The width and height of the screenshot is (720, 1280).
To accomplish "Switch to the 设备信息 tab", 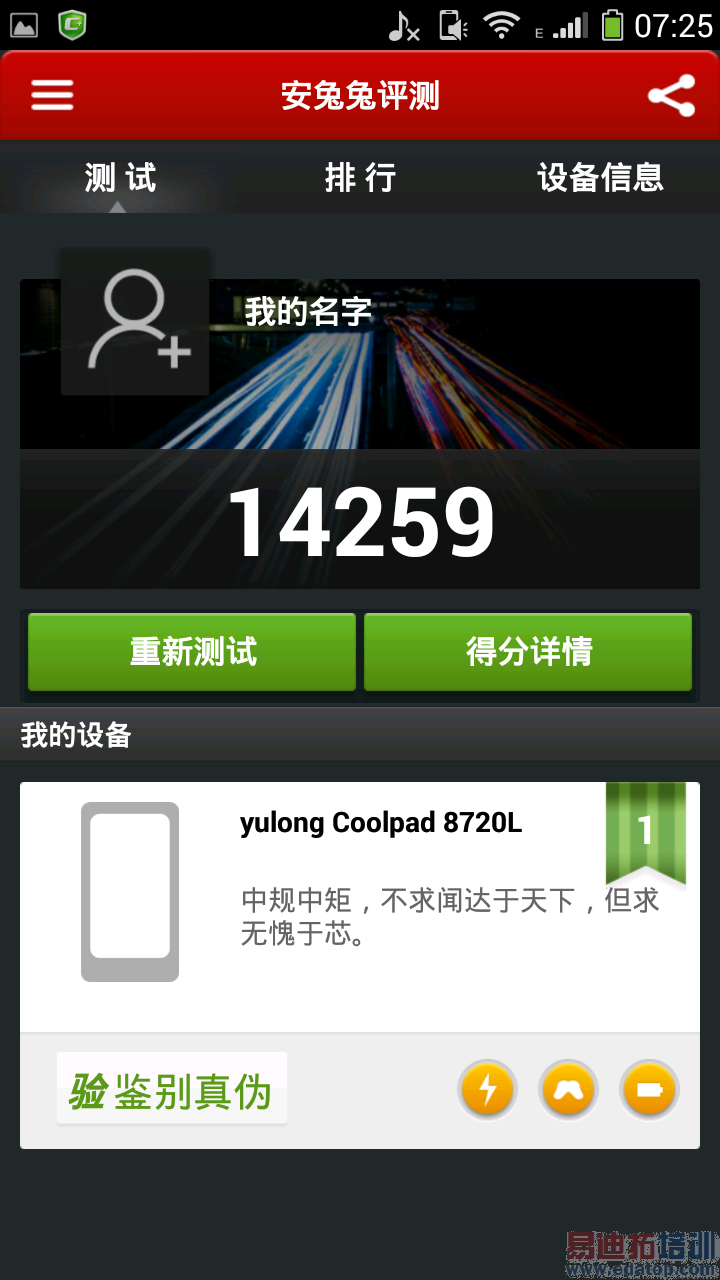I will 600,178.
